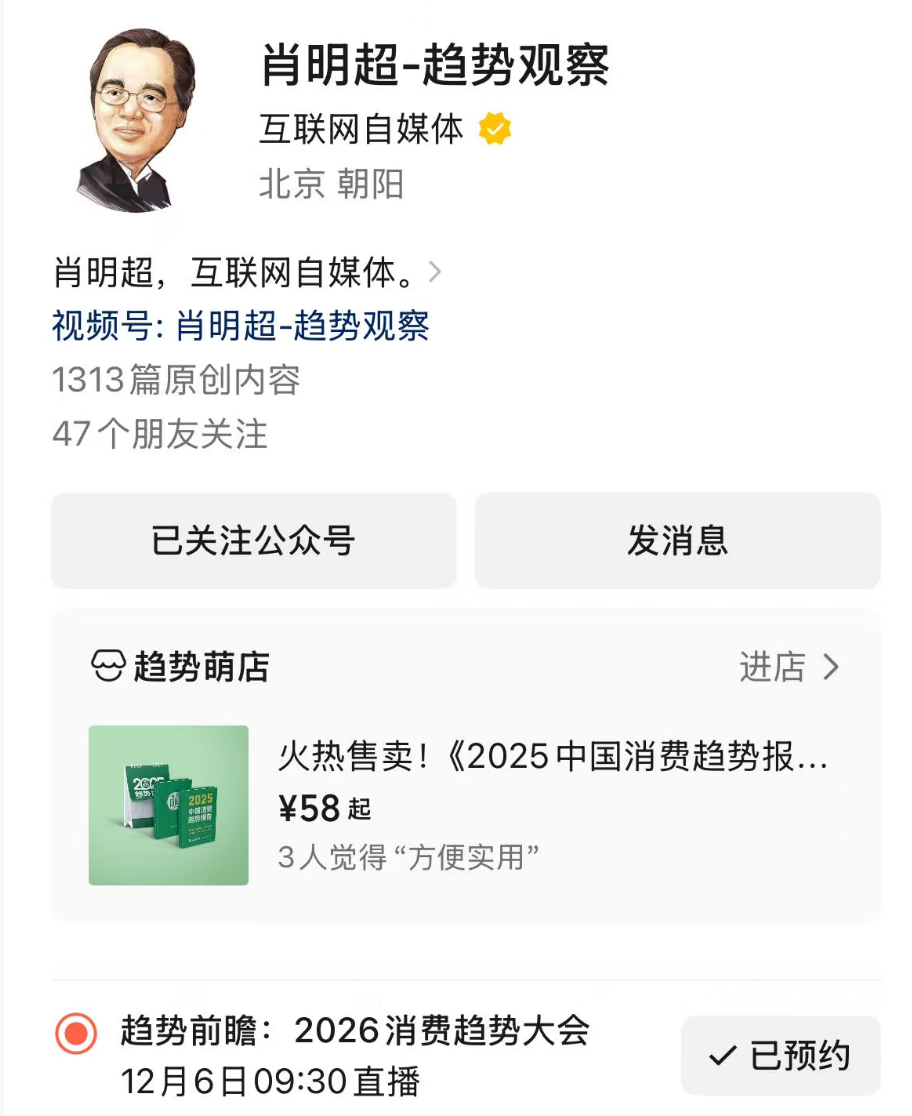912x1116 pixels.
Task: Send a message via 发消息
Action: [x=677, y=540]
